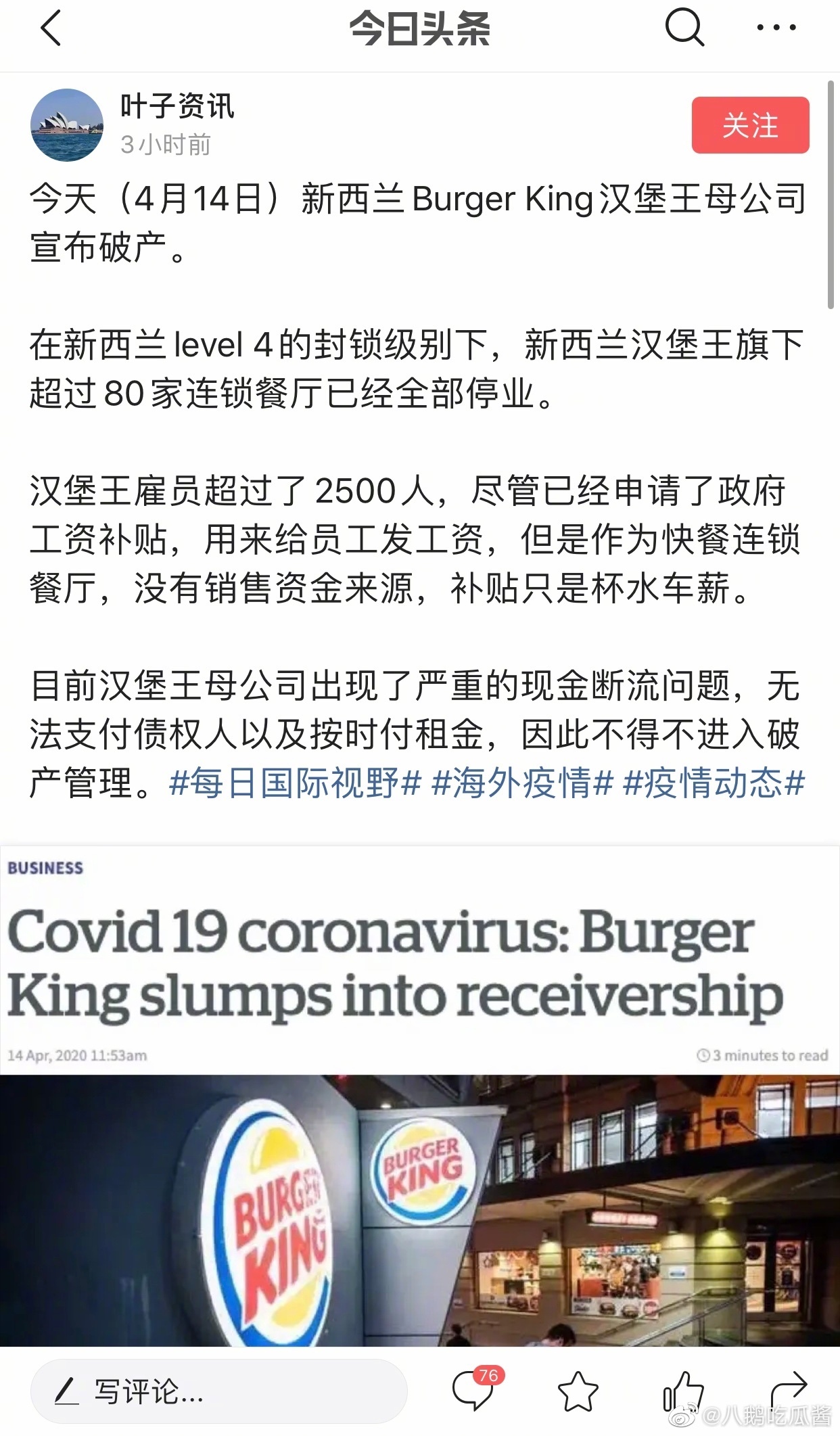Open the #疫情动态# hashtag
The image size is (840, 1436).
click(x=714, y=783)
